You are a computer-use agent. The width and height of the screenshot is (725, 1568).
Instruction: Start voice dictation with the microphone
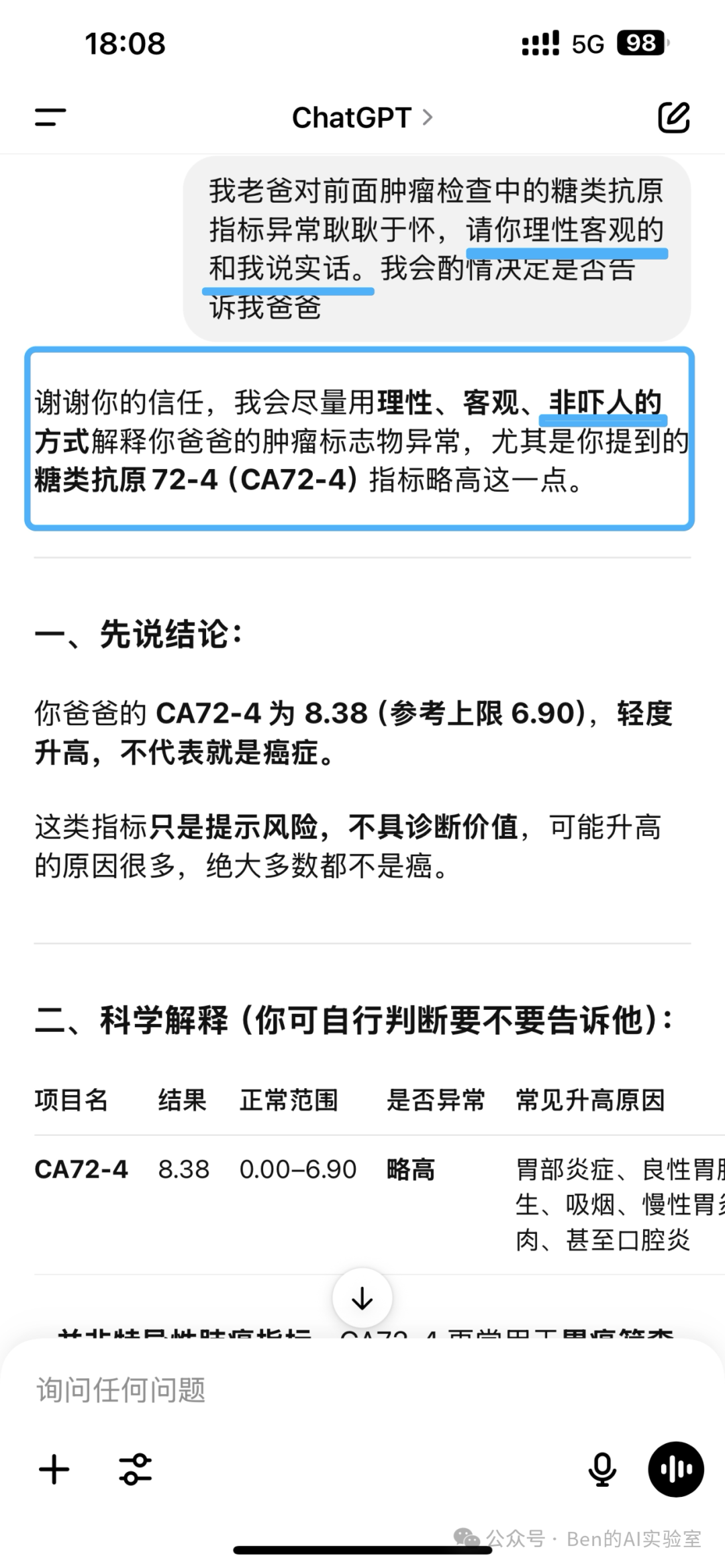[602, 1469]
